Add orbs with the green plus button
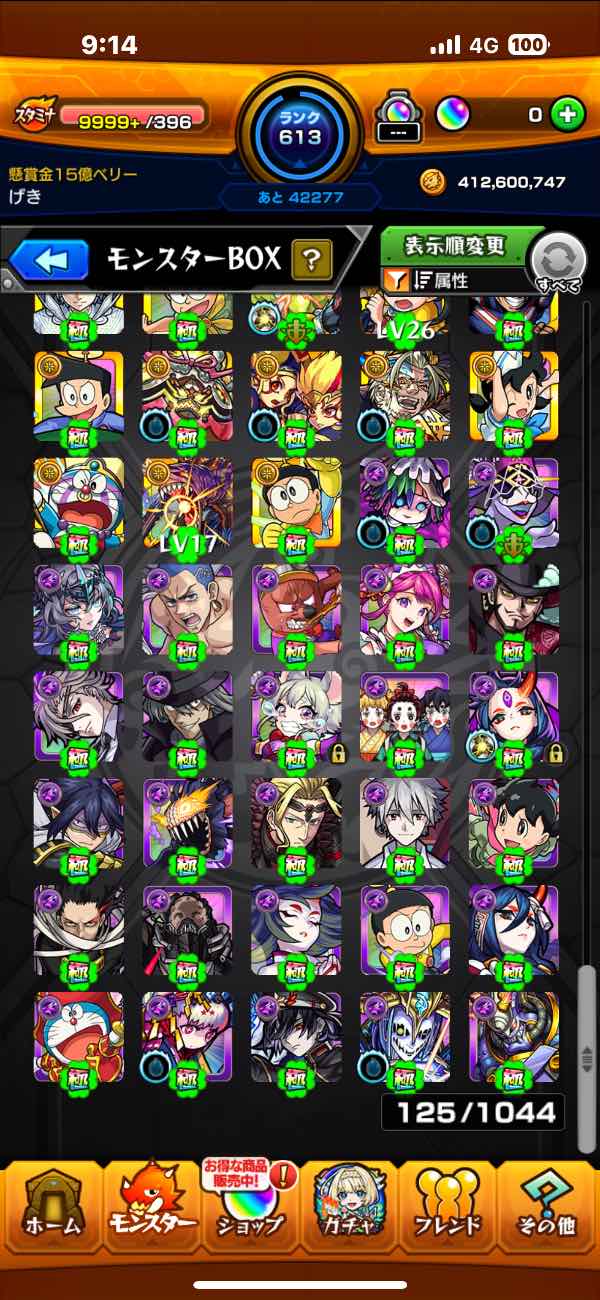The width and height of the screenshot is (600, 1300). point(568,114)
